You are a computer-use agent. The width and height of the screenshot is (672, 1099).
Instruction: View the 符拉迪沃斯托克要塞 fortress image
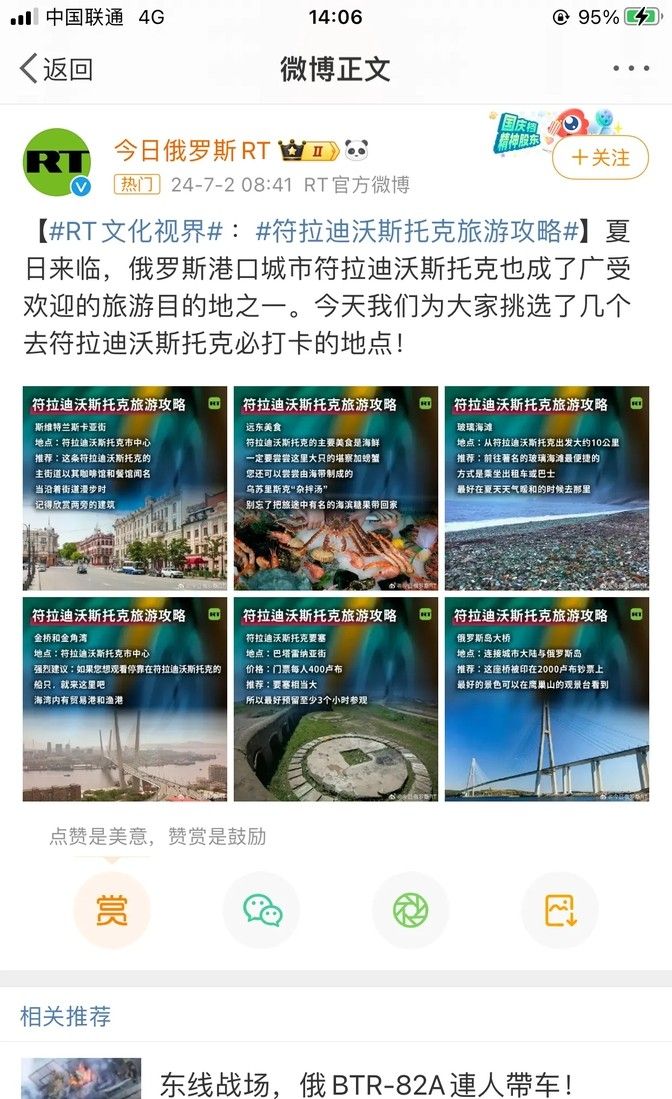click(336, 699)
